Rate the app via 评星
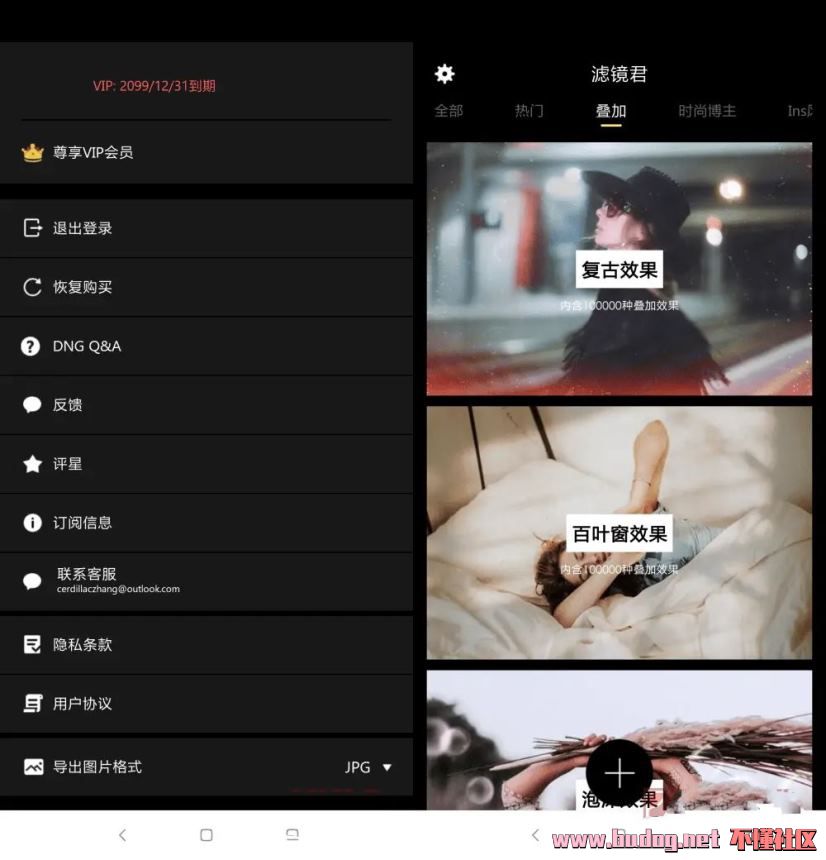 (x=206, y=464)
